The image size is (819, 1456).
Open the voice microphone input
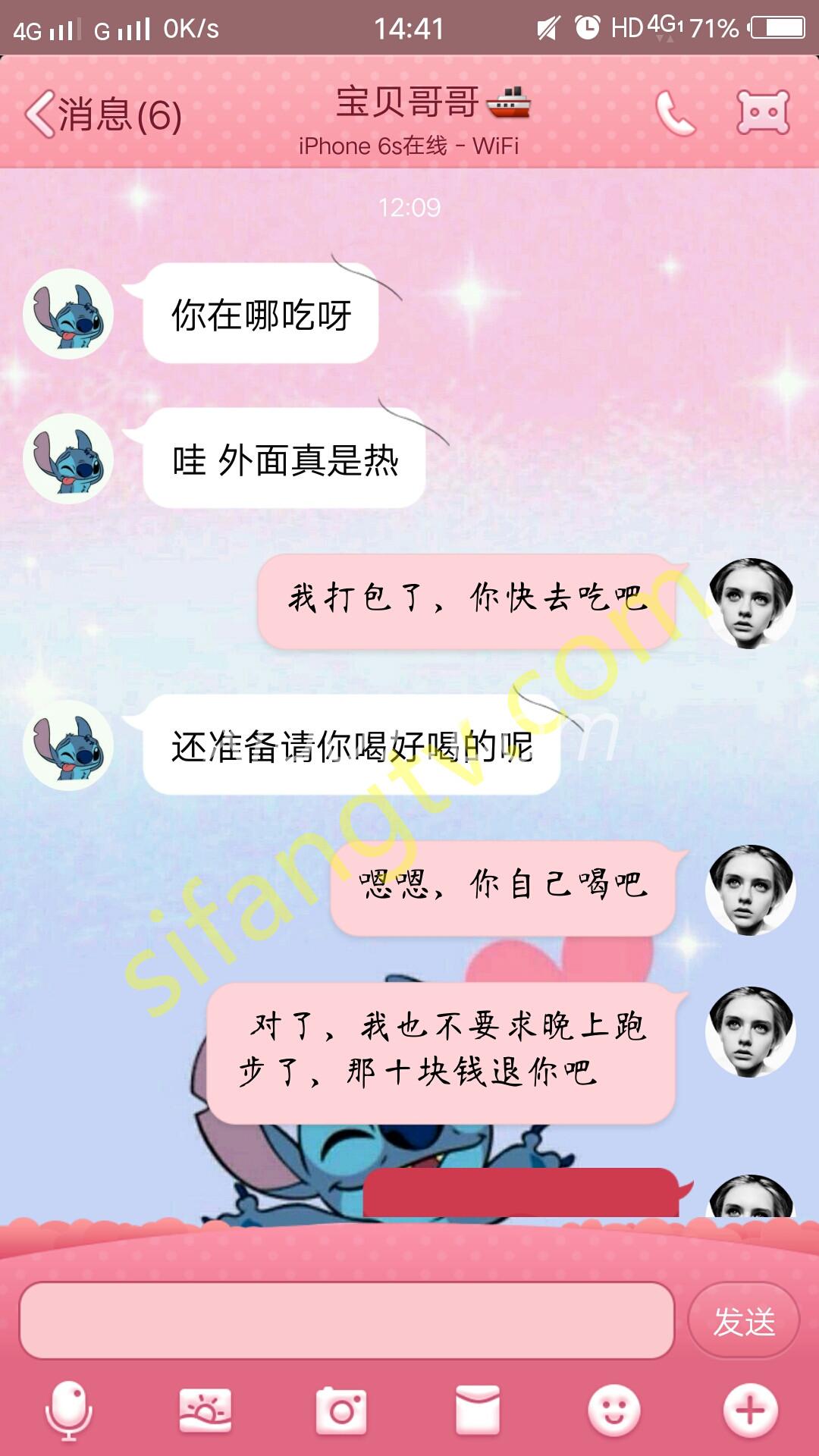click(x=69, y=1410)
